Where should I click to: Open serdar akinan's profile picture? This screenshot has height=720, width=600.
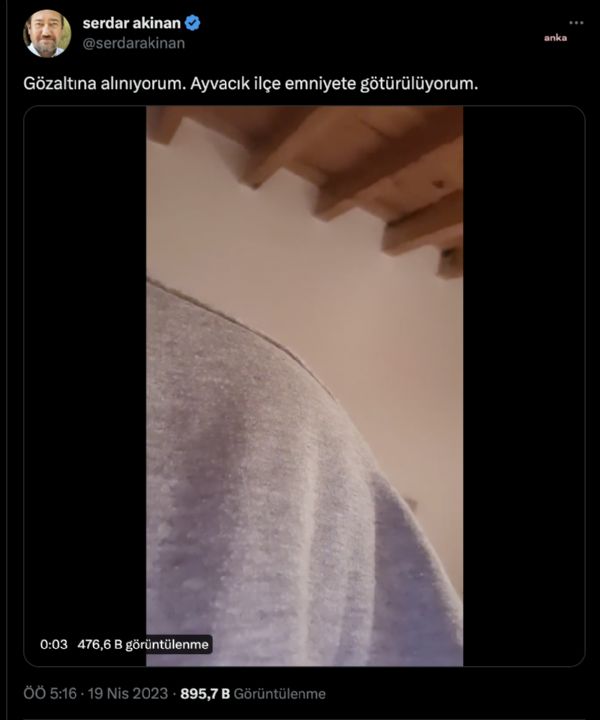pos(47,33)
